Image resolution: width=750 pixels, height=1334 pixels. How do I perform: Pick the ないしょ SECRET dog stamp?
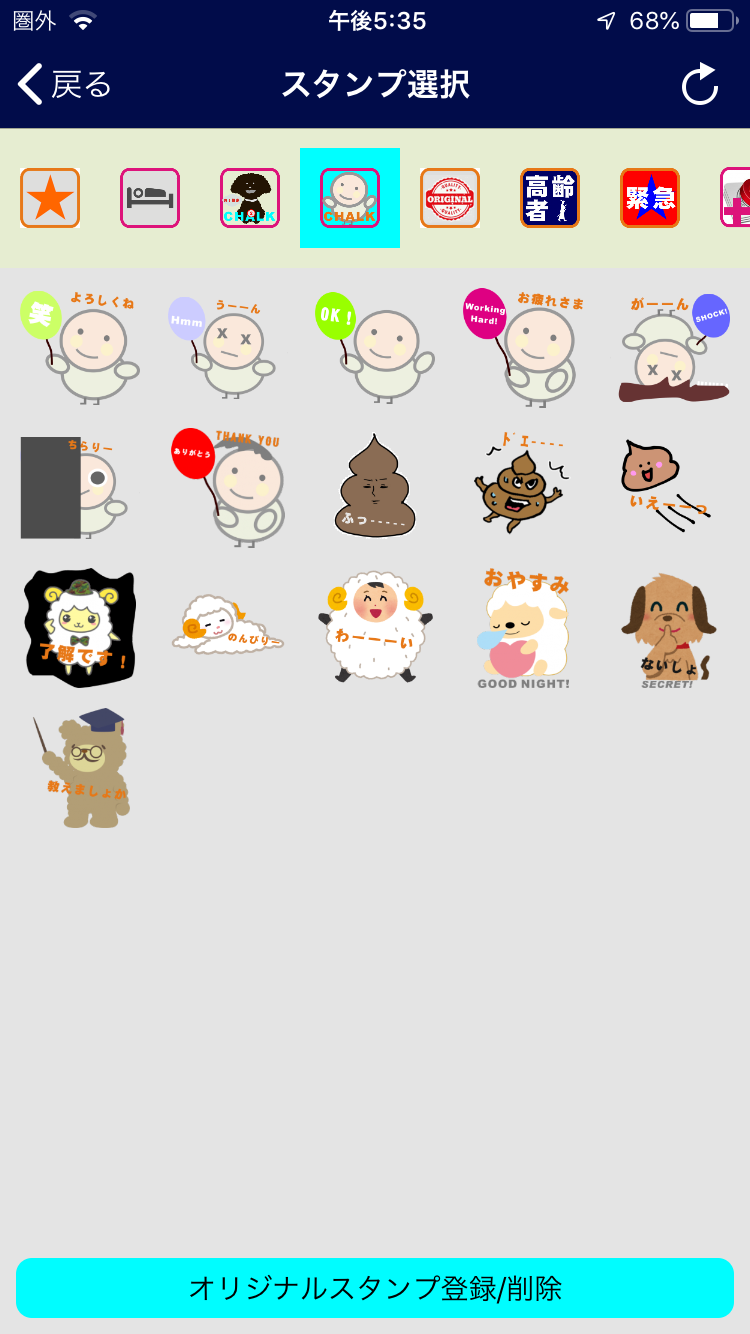(670, 628)
